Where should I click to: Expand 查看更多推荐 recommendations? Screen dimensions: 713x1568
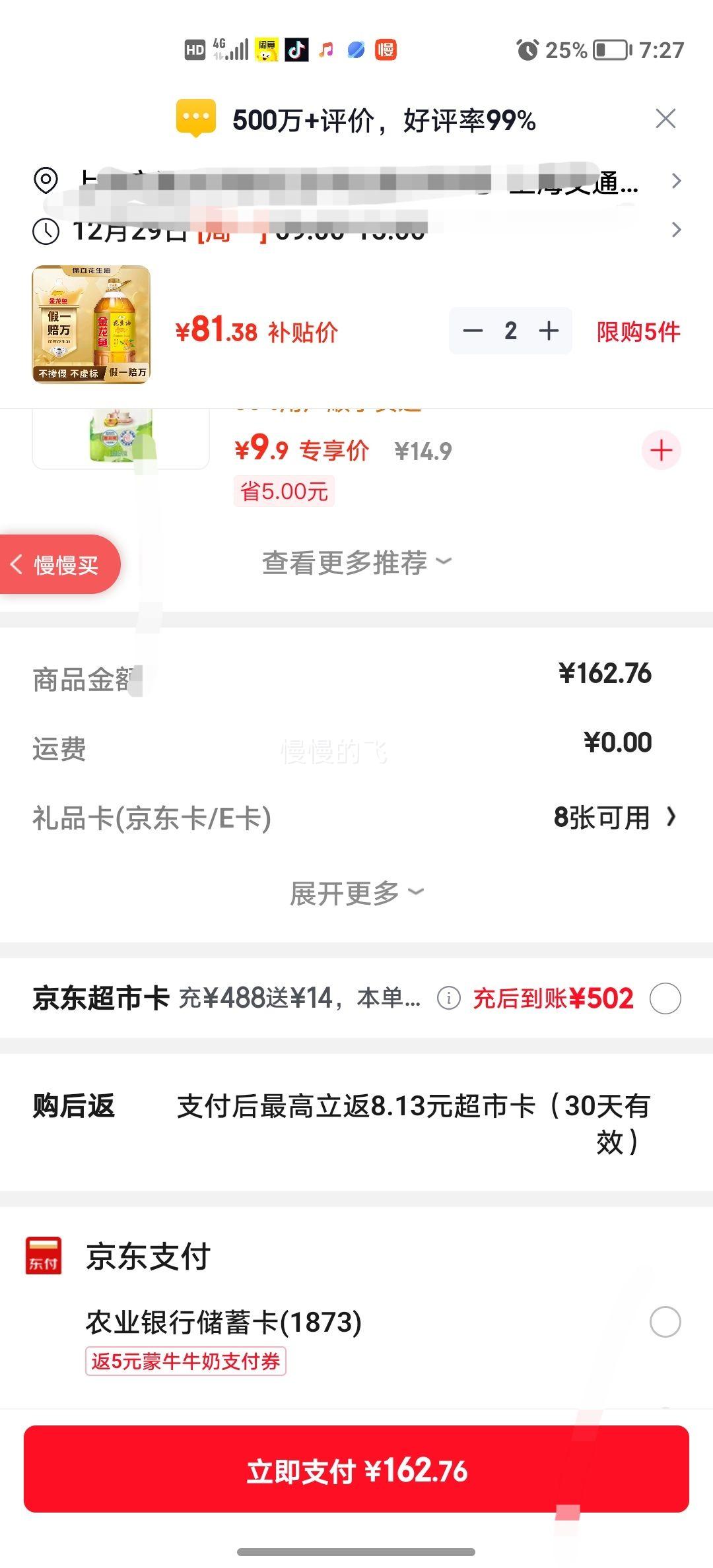click(x=355, y=561)
